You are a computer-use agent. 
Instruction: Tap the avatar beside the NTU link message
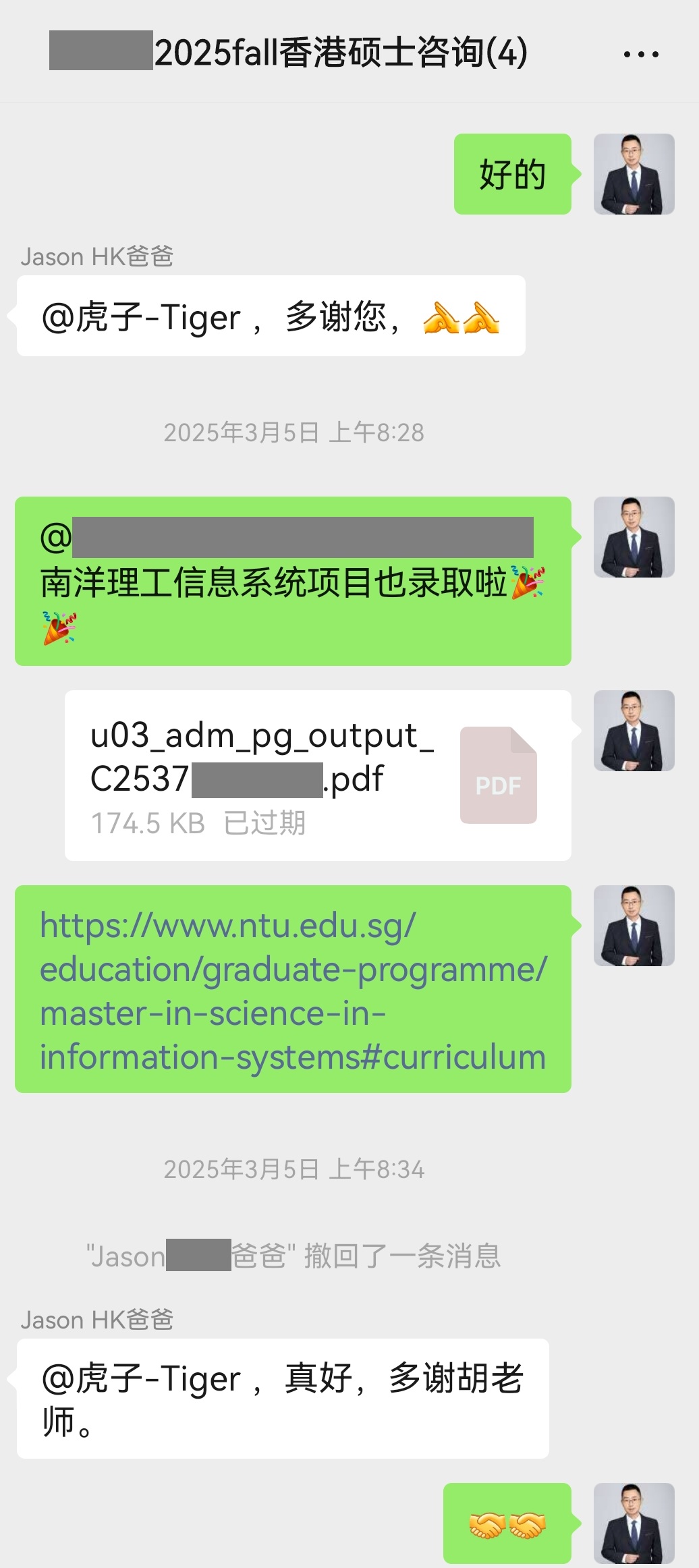634,926
